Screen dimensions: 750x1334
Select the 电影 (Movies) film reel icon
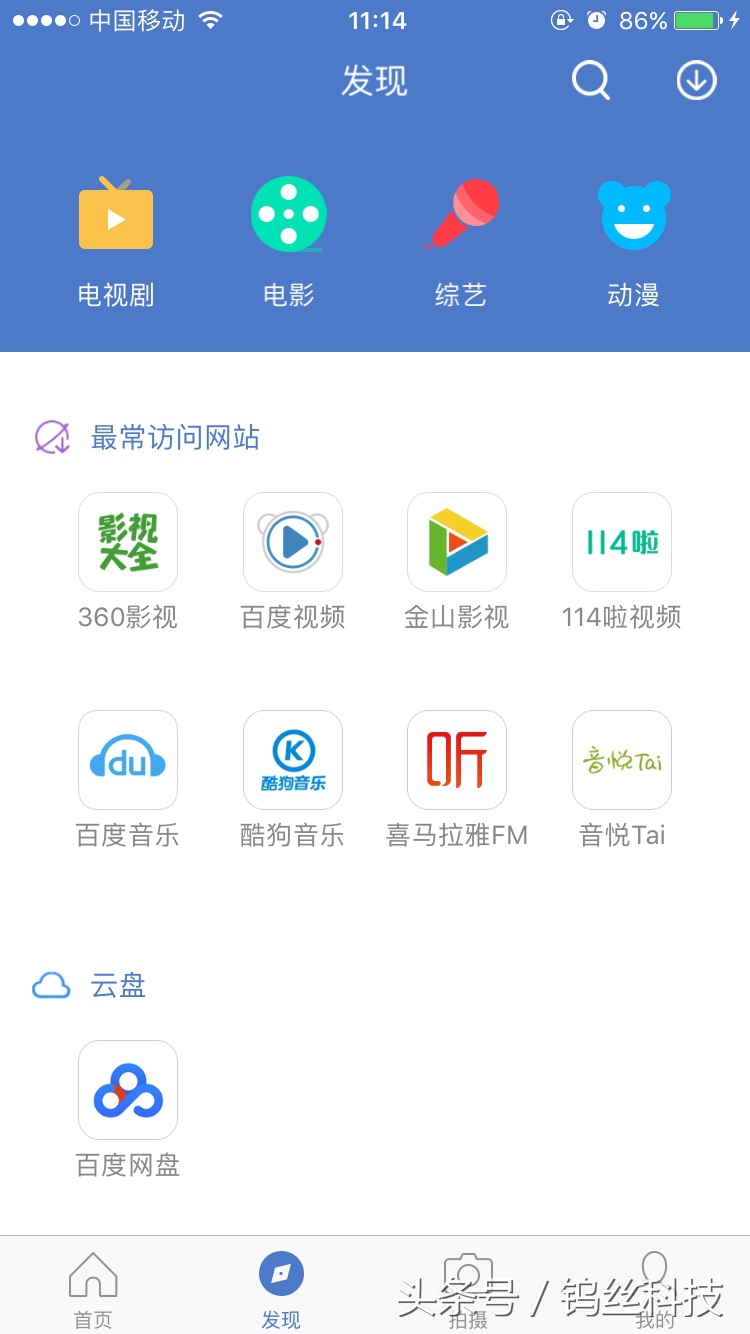point(287,214)
